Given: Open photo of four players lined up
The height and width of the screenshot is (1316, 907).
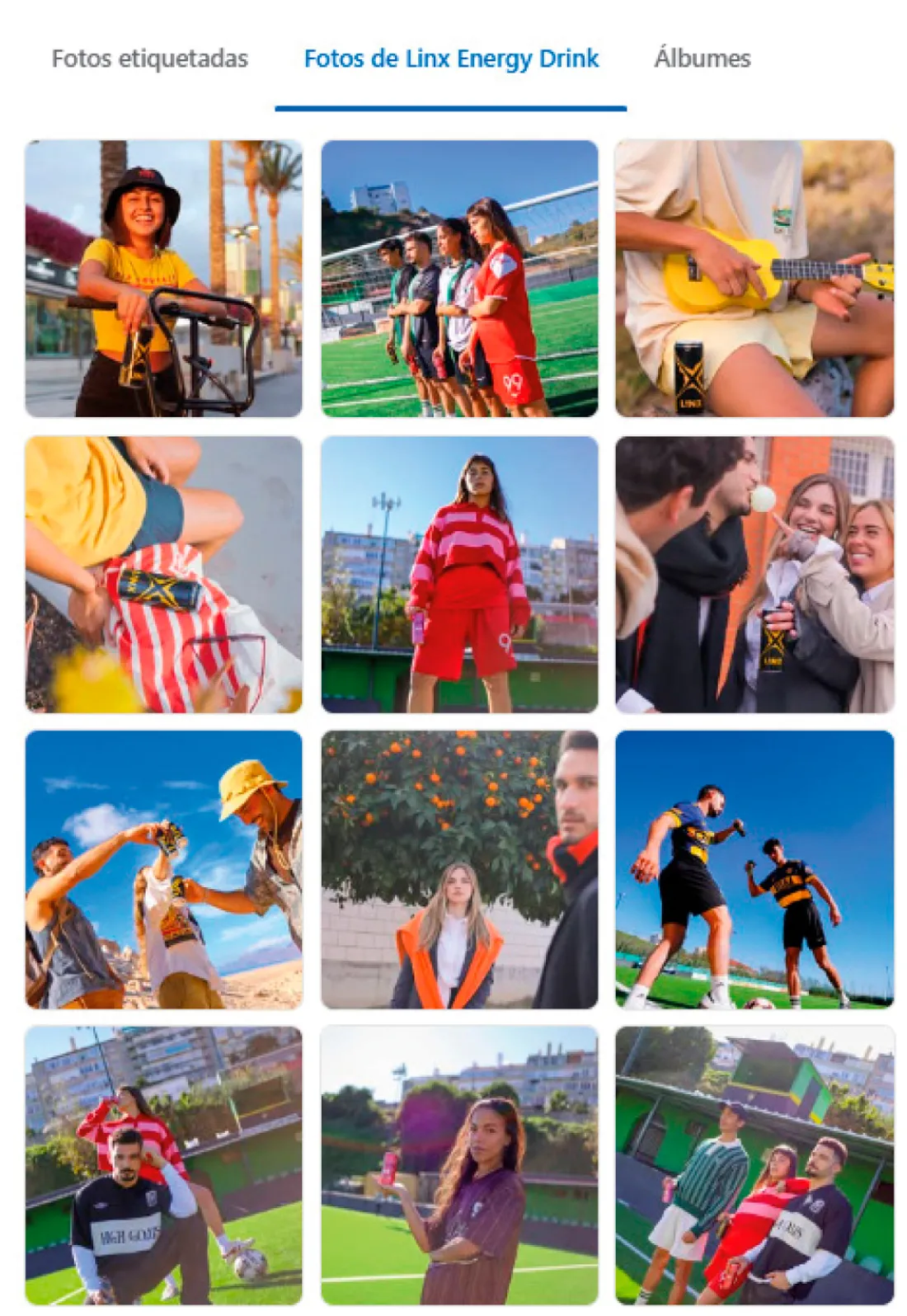Looking at the screenshot, I should pyautogui.click(x=459, y=279).
